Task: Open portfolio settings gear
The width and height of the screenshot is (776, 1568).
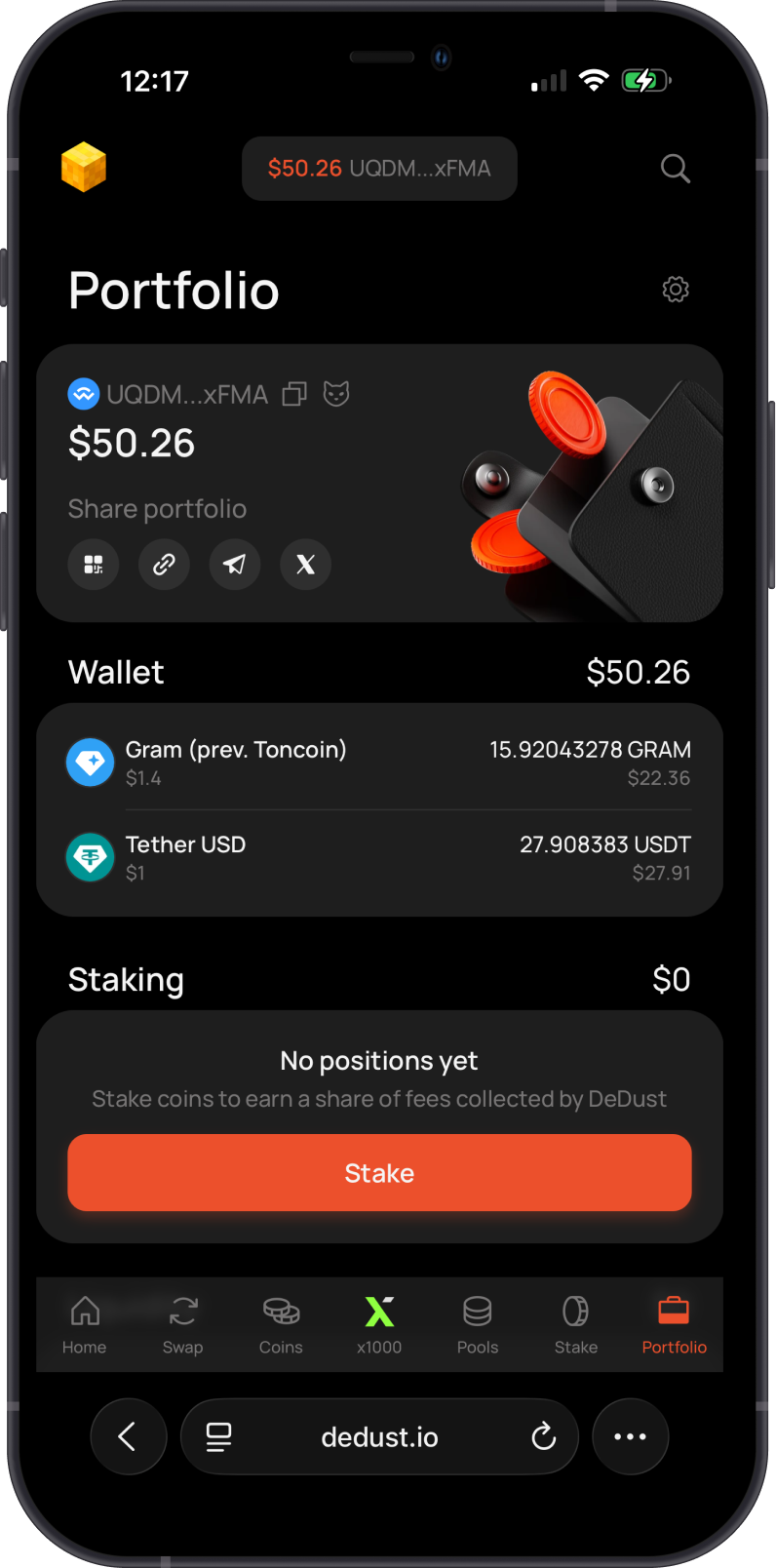Action: coord(676,290)
